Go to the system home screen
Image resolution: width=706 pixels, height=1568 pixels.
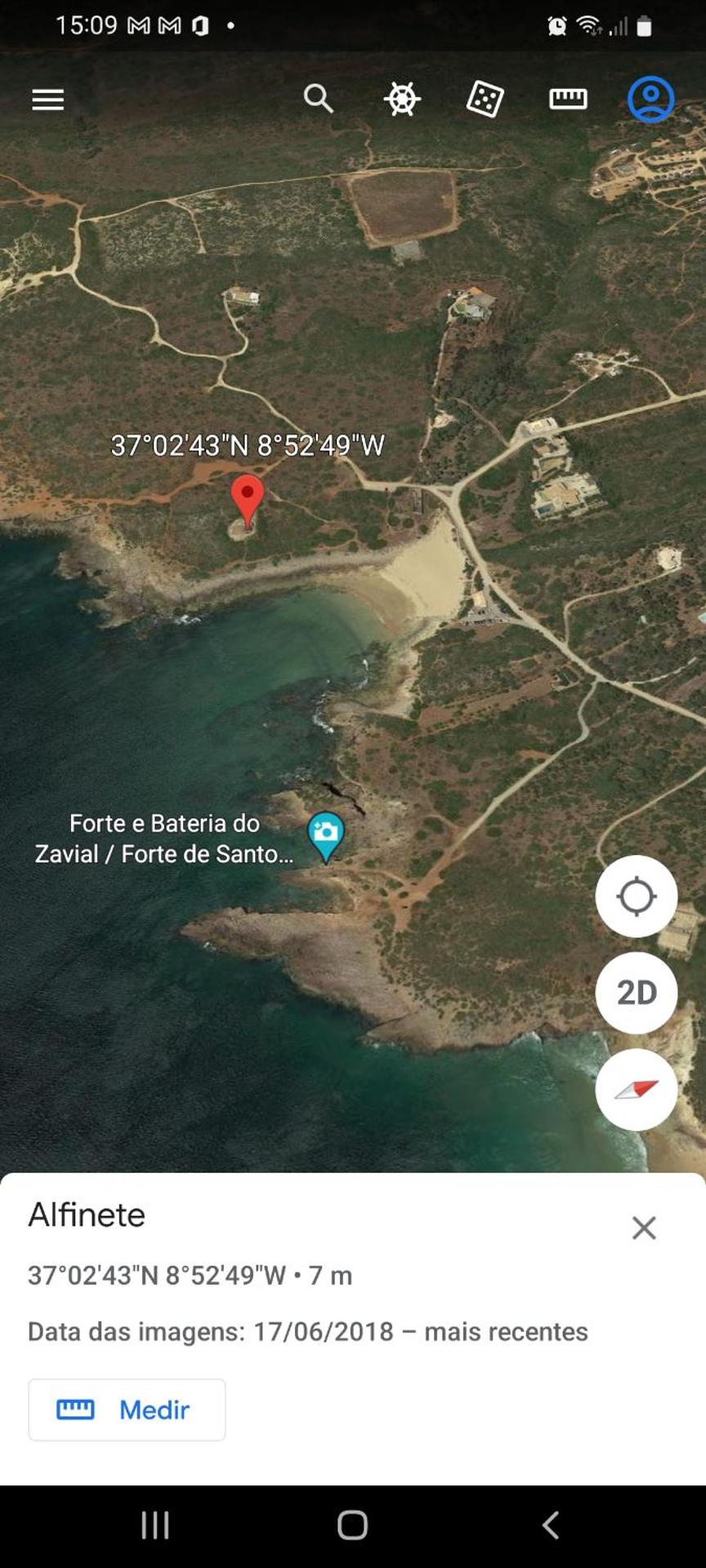pyautogui.click(x=352, y=1524)
